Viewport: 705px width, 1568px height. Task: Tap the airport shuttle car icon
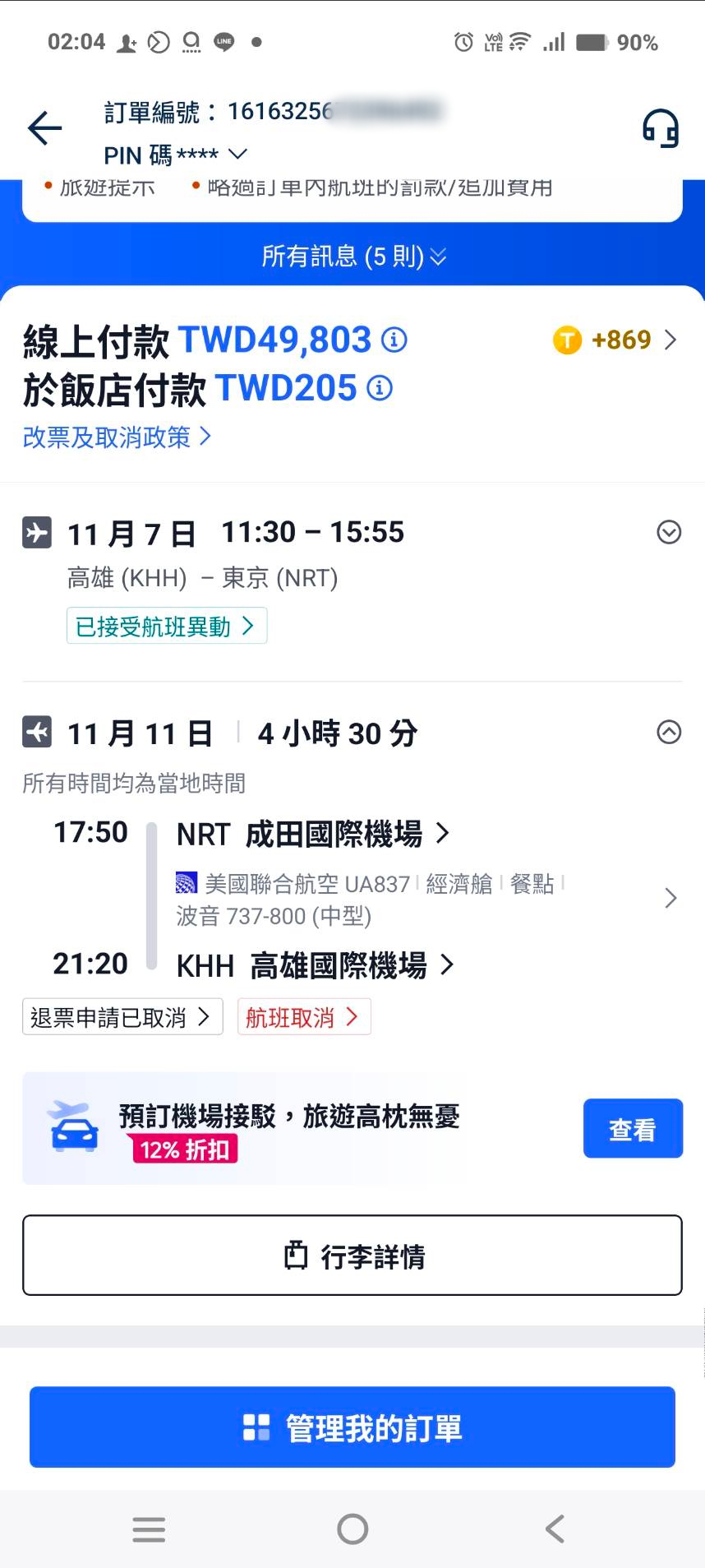pos(72,1128)
